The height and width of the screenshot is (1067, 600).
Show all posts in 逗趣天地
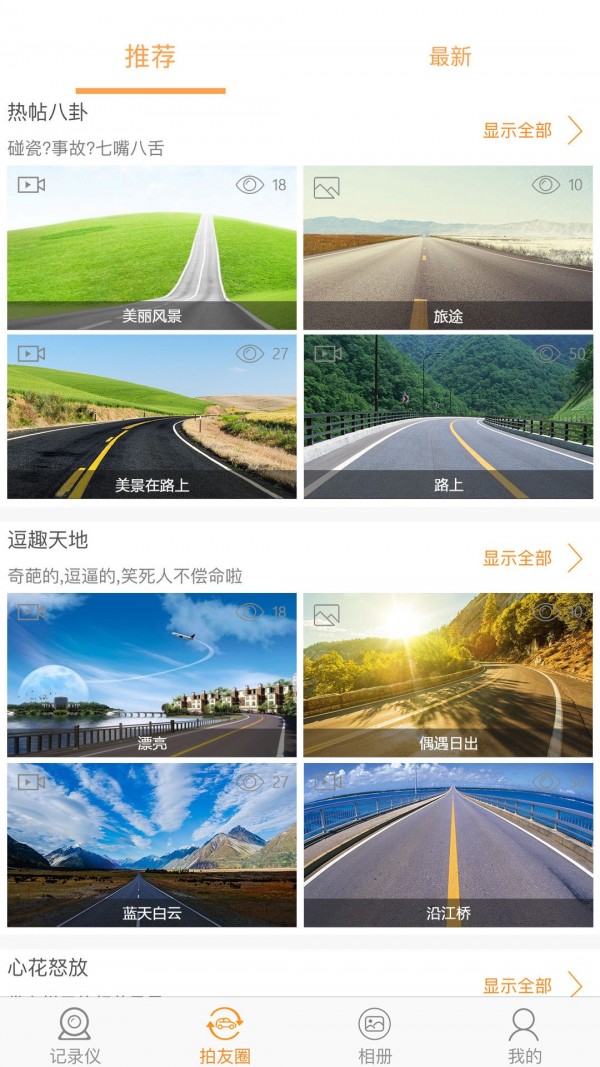532,558
